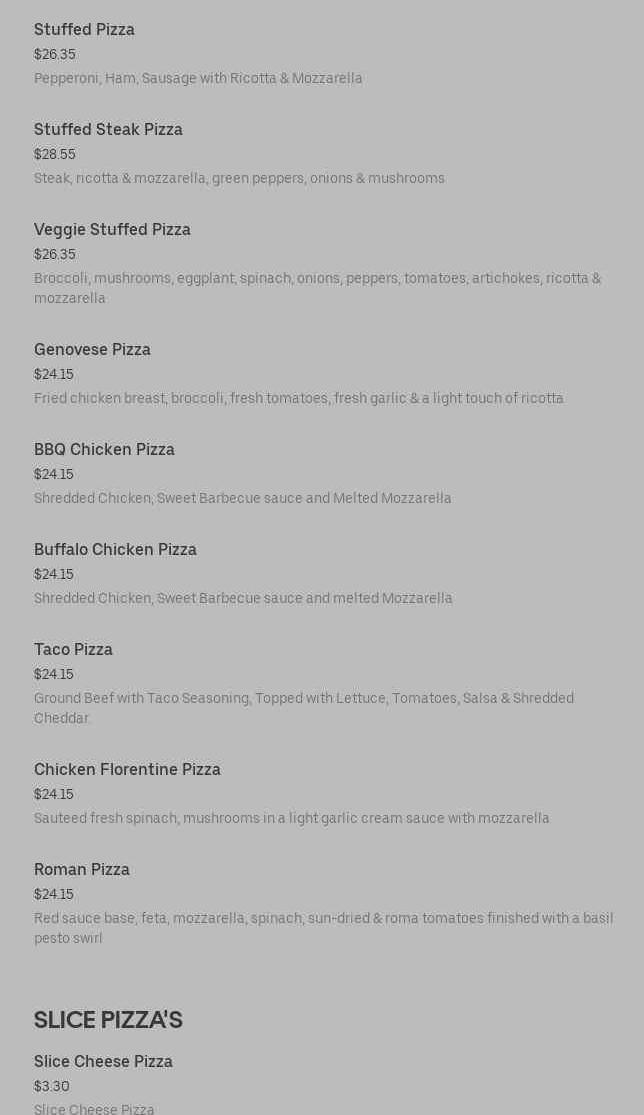Open the Stuffed Pizza item

click(x=322, y=53)
